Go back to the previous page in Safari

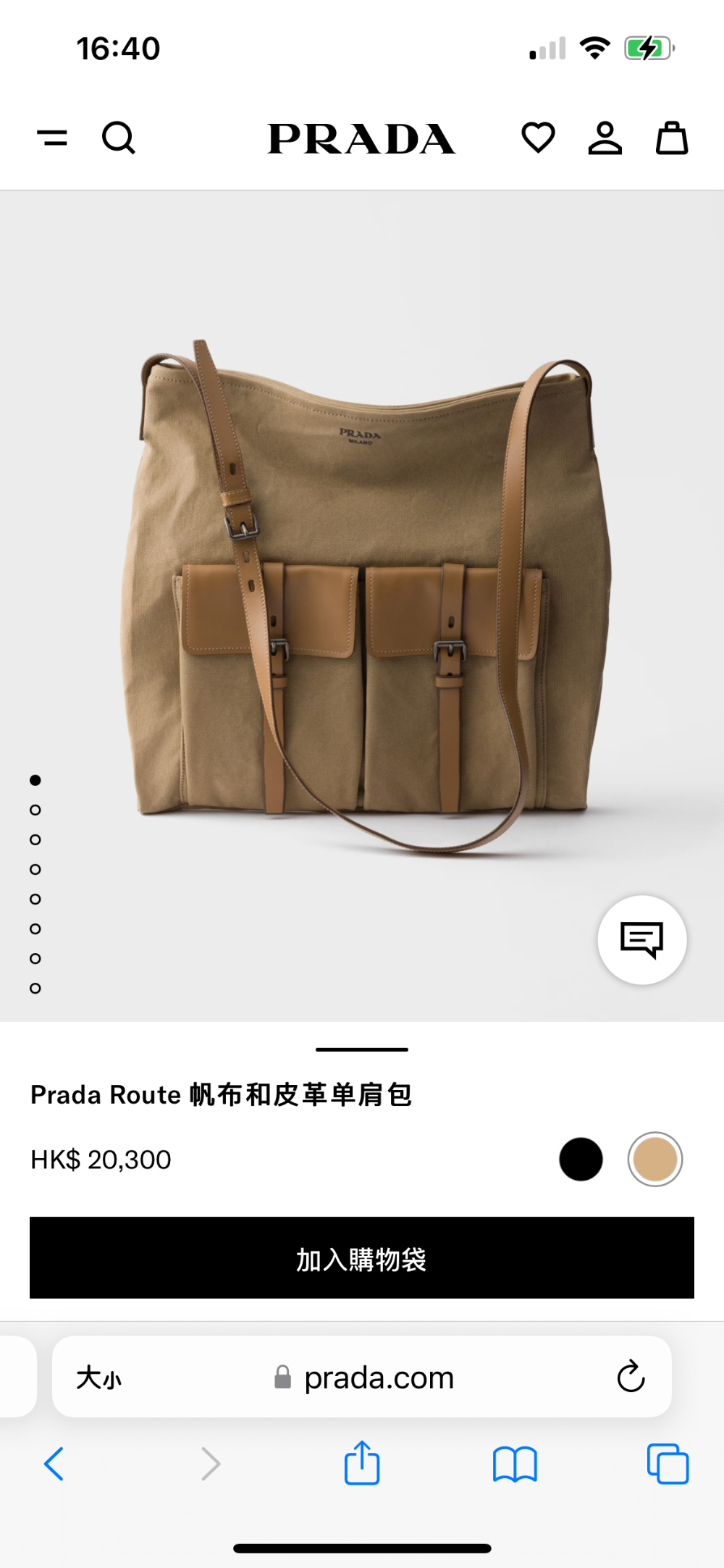tap(54, 1464)
